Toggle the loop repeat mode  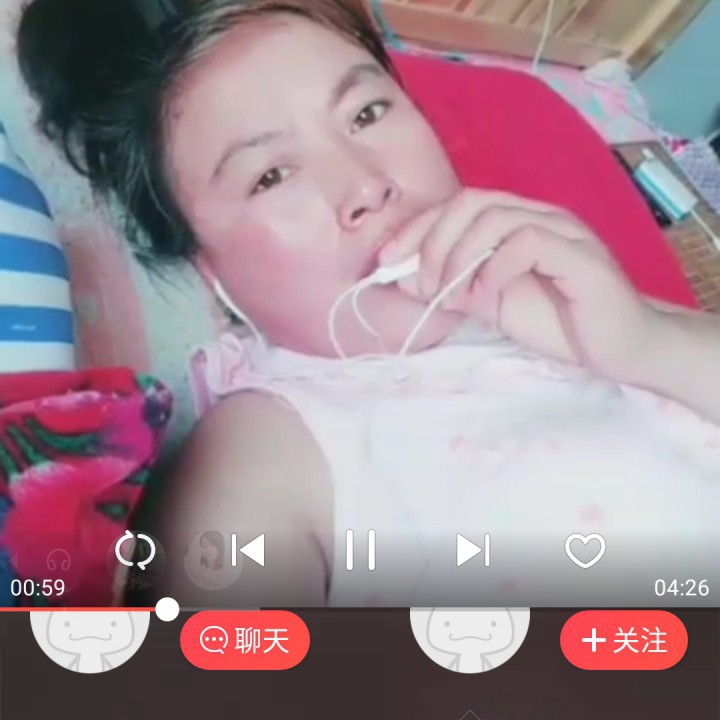pyautogui.click(x=135, y=550)
